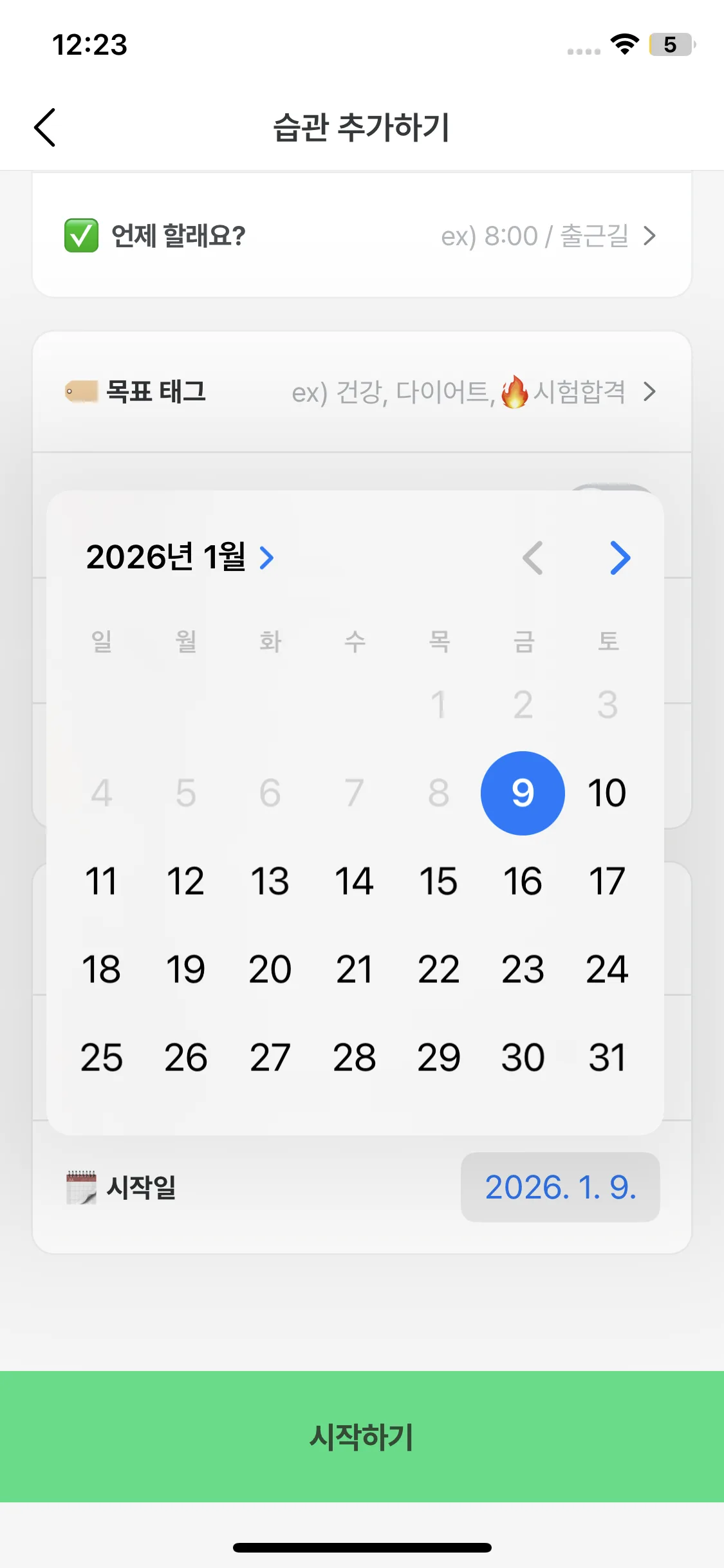Select January 15 in the calendar
The image size is (724, 1568).
438,881
